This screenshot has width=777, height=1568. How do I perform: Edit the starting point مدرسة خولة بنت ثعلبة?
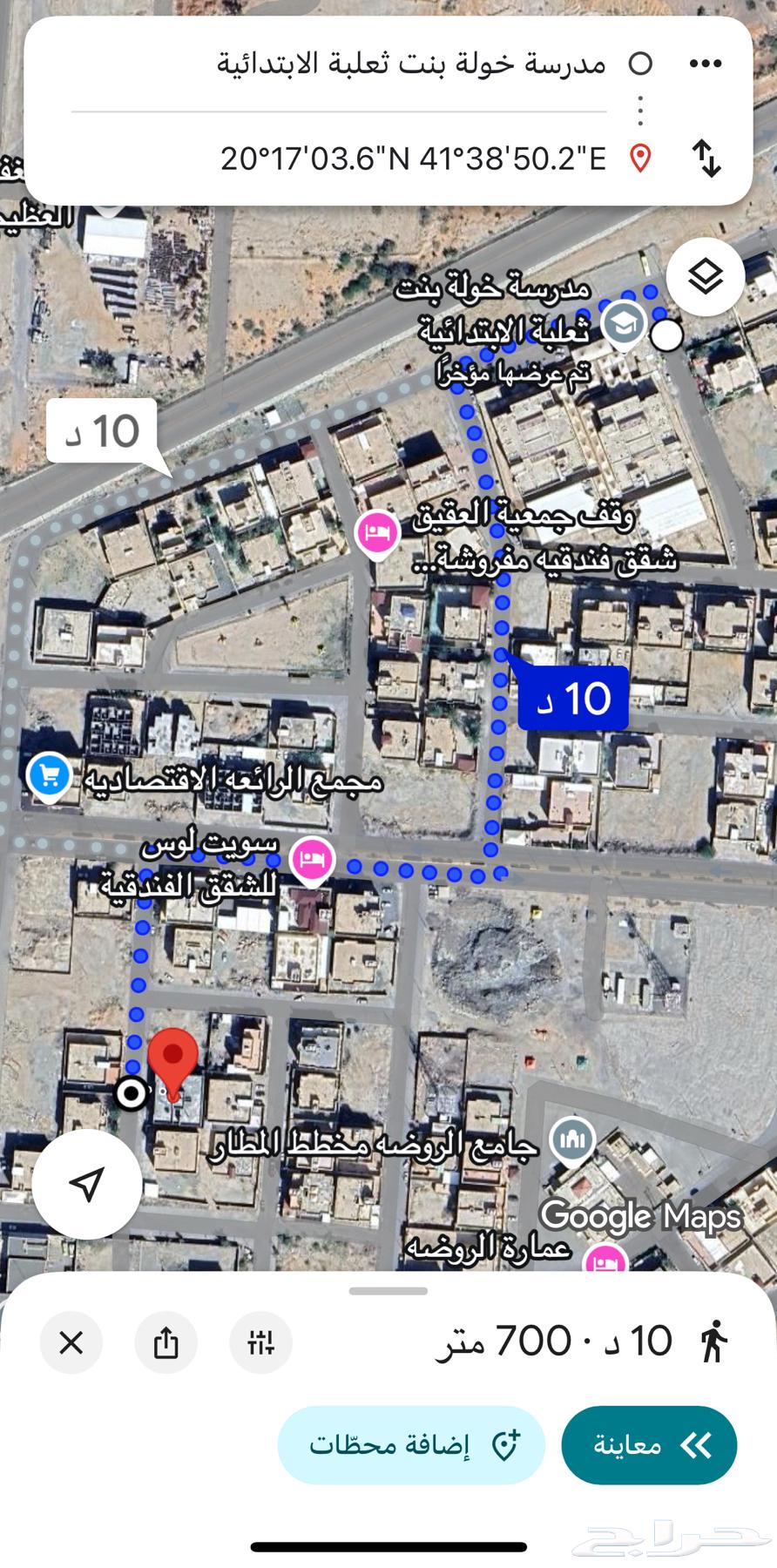[x=411, y=64]
